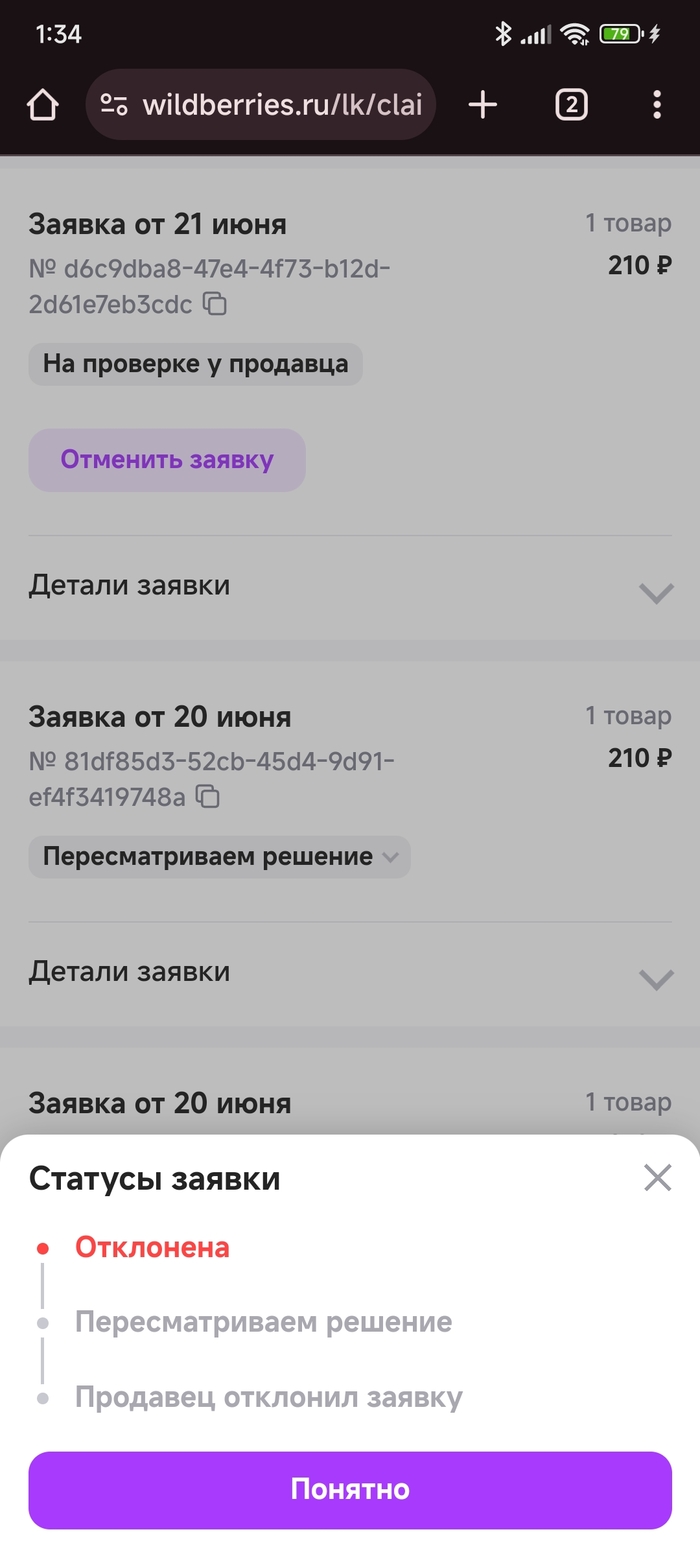
Task: Open the browser home page
Action: tap(42, 105)
